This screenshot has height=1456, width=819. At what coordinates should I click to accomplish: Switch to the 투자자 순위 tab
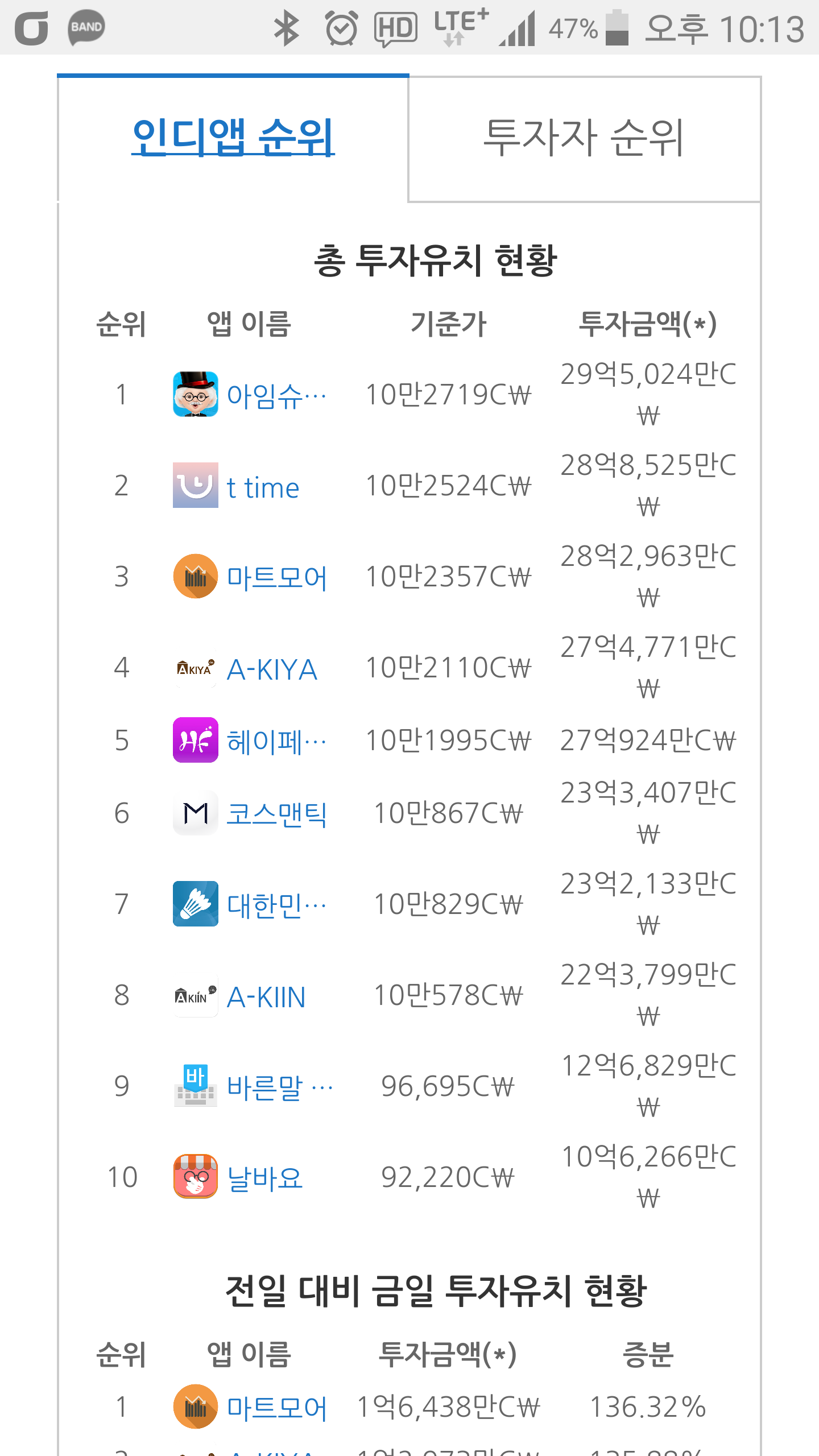584,139
